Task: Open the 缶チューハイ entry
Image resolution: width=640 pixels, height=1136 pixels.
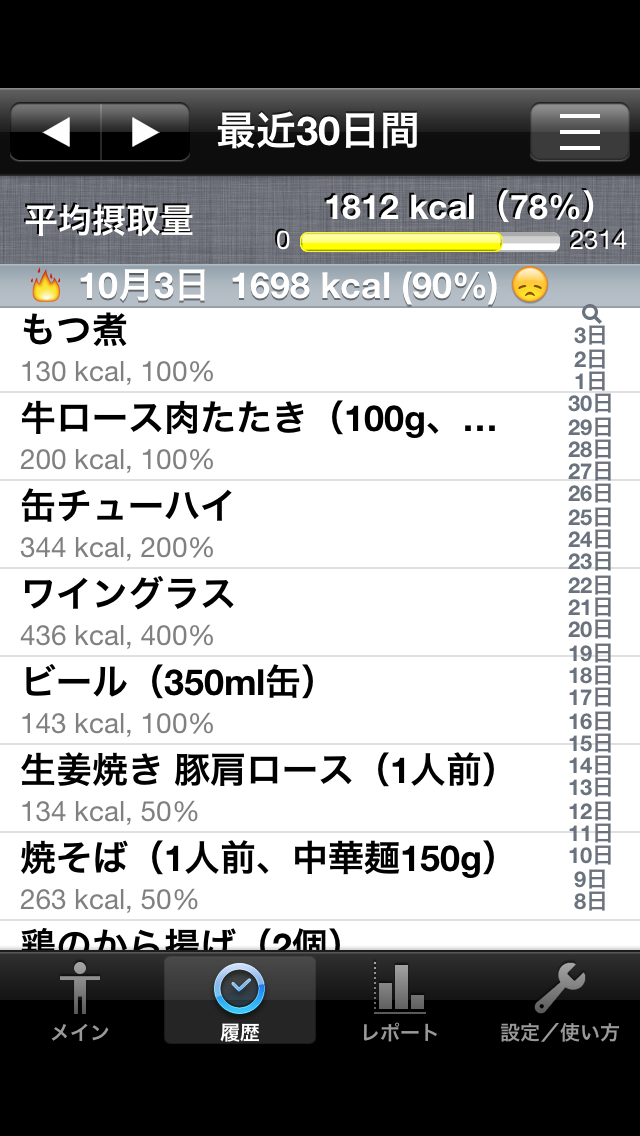Action: tap(280, 525)
